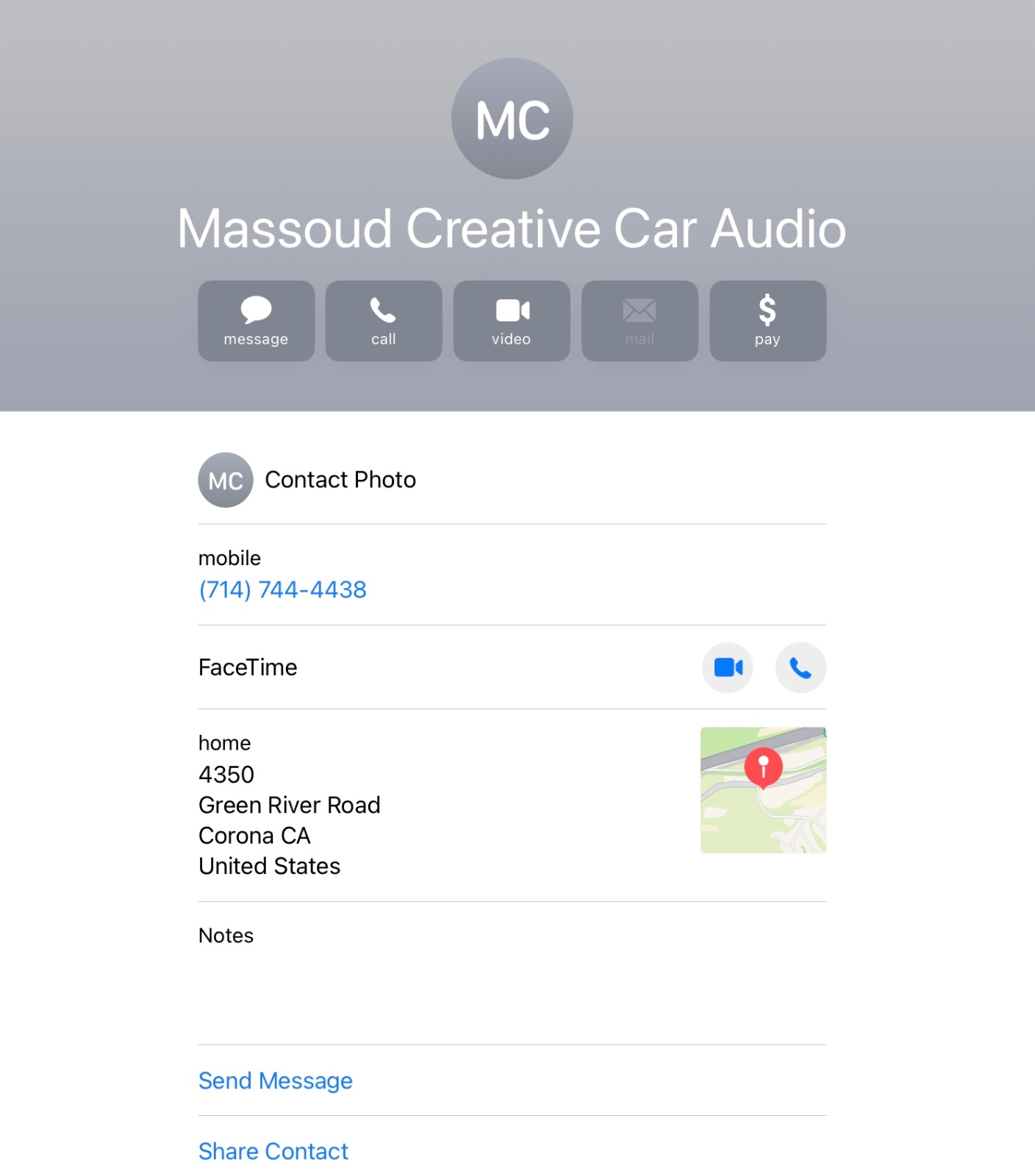The height and width of the screenshot is (1176, 1035).
Task: Start FaceTime audio call icon
Action: 801,667
